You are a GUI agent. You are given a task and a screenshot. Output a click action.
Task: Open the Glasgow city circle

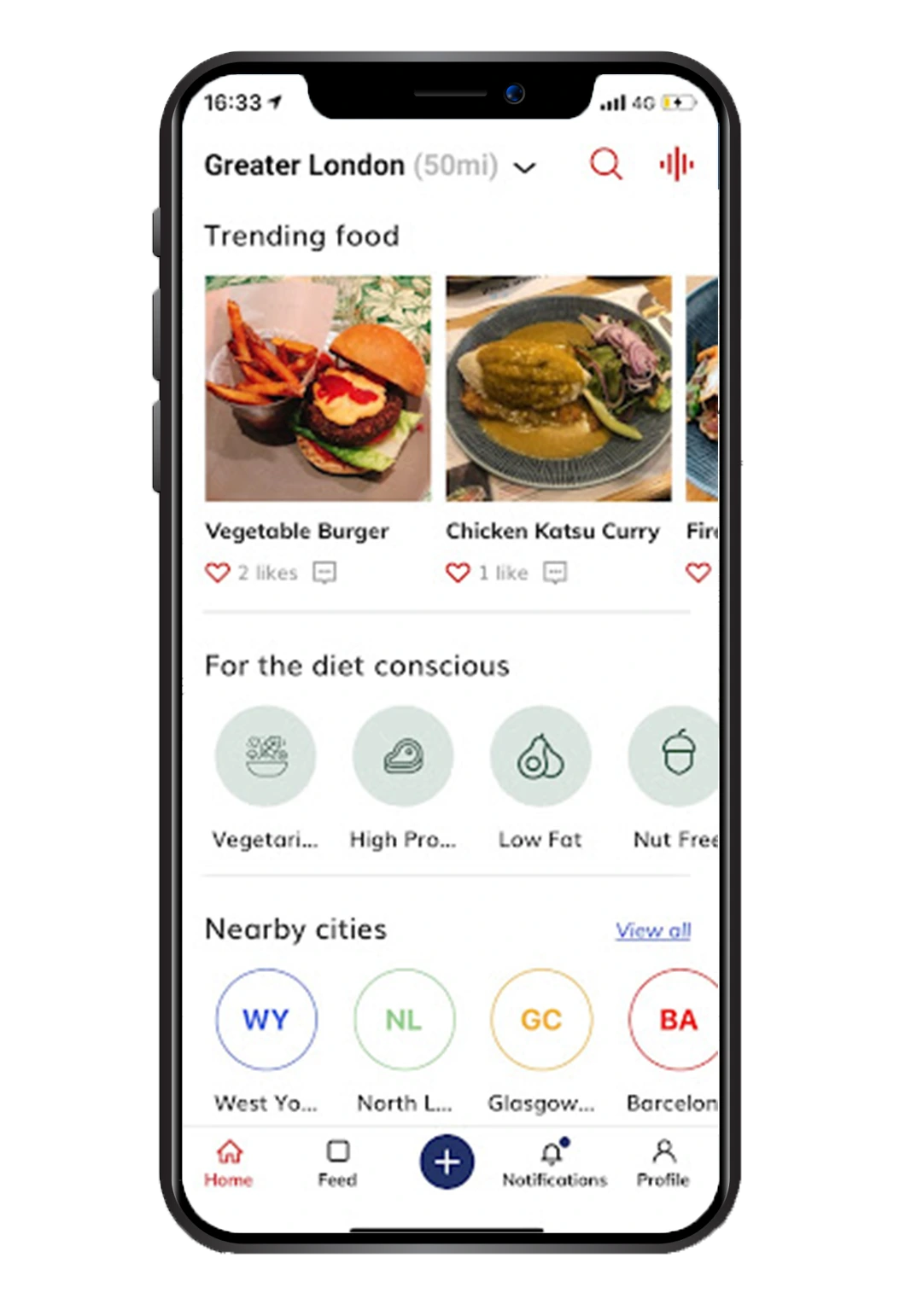click(541, 1019)
